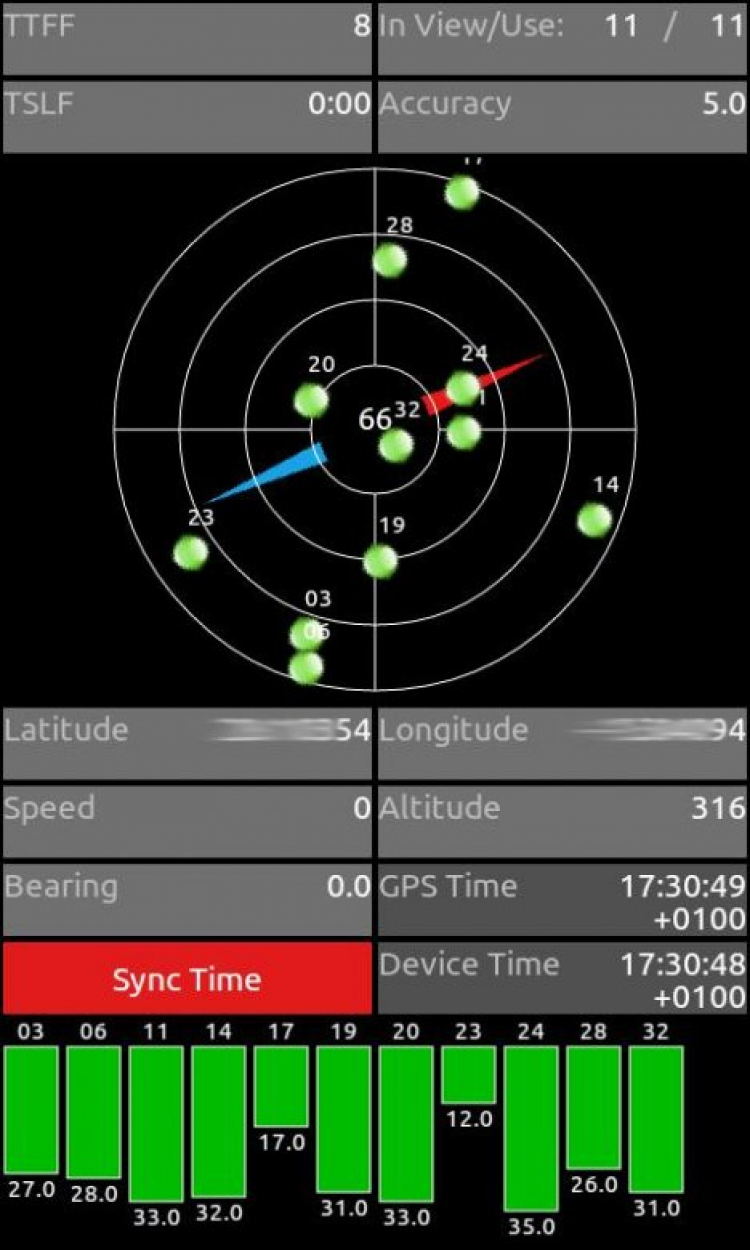This screenshot has height=1250, width=750.
Task: Tap the red Sync Time button
Action: [x=187, y=978]
